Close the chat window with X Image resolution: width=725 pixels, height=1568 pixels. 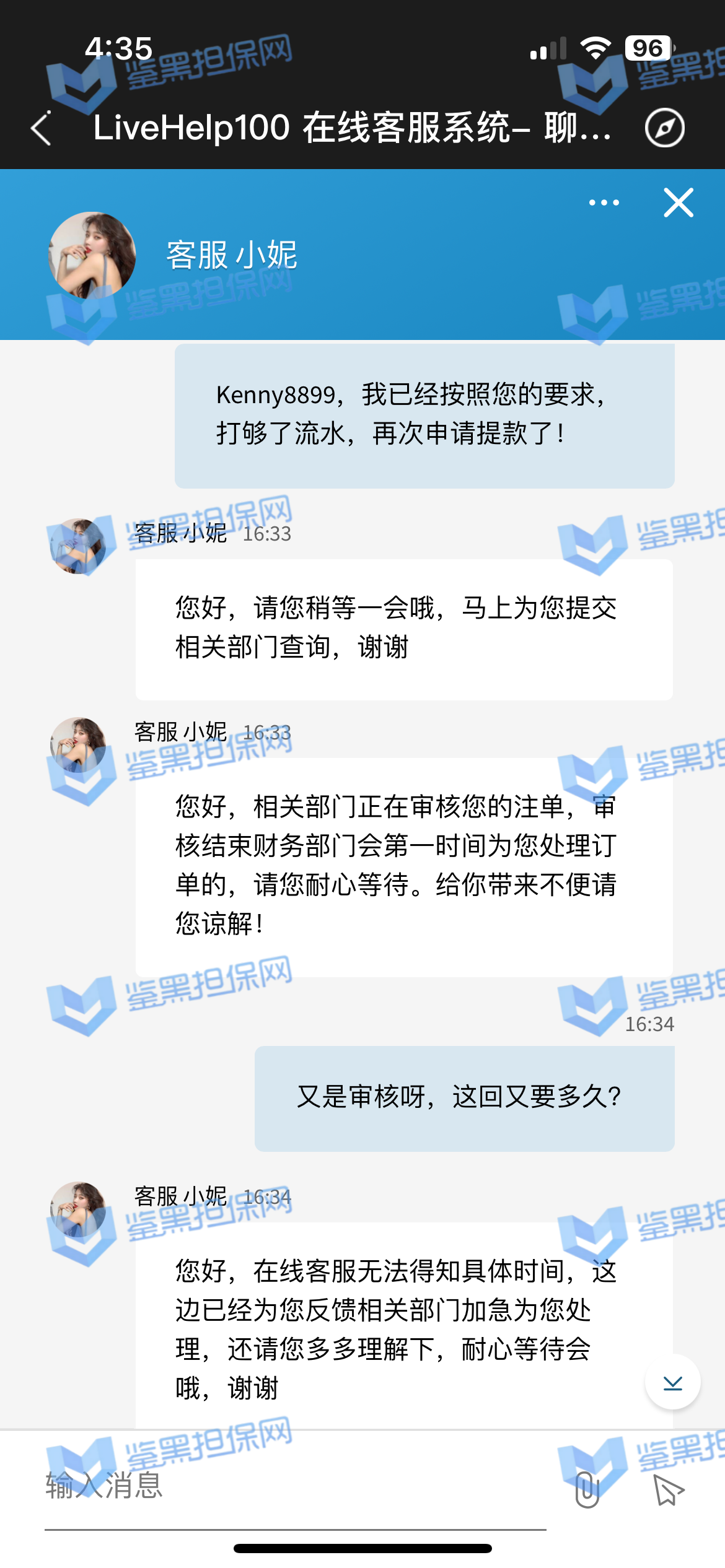(678, 203)
